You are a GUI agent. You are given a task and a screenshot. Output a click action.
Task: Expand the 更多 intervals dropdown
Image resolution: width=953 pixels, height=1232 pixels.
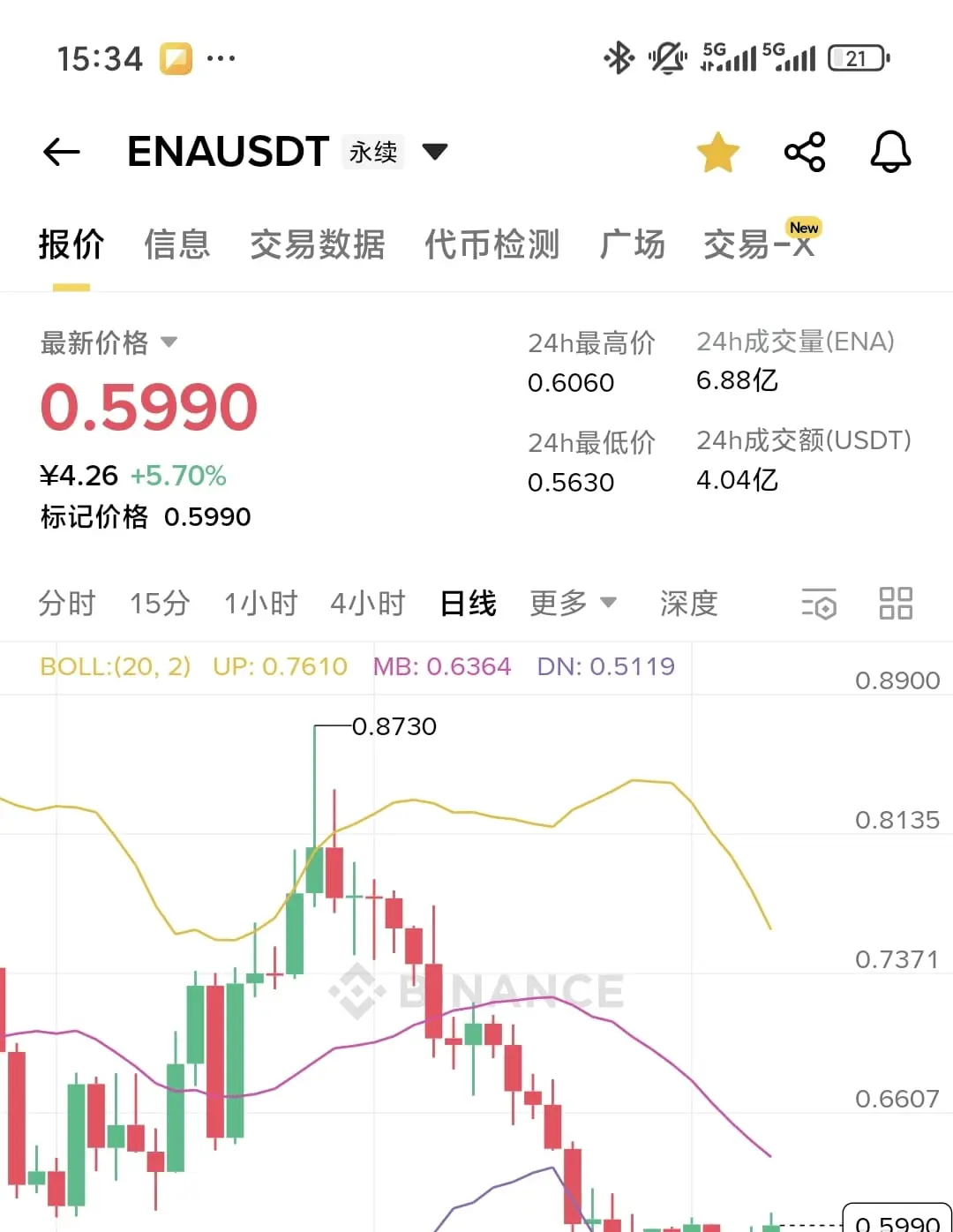[573, 604]
